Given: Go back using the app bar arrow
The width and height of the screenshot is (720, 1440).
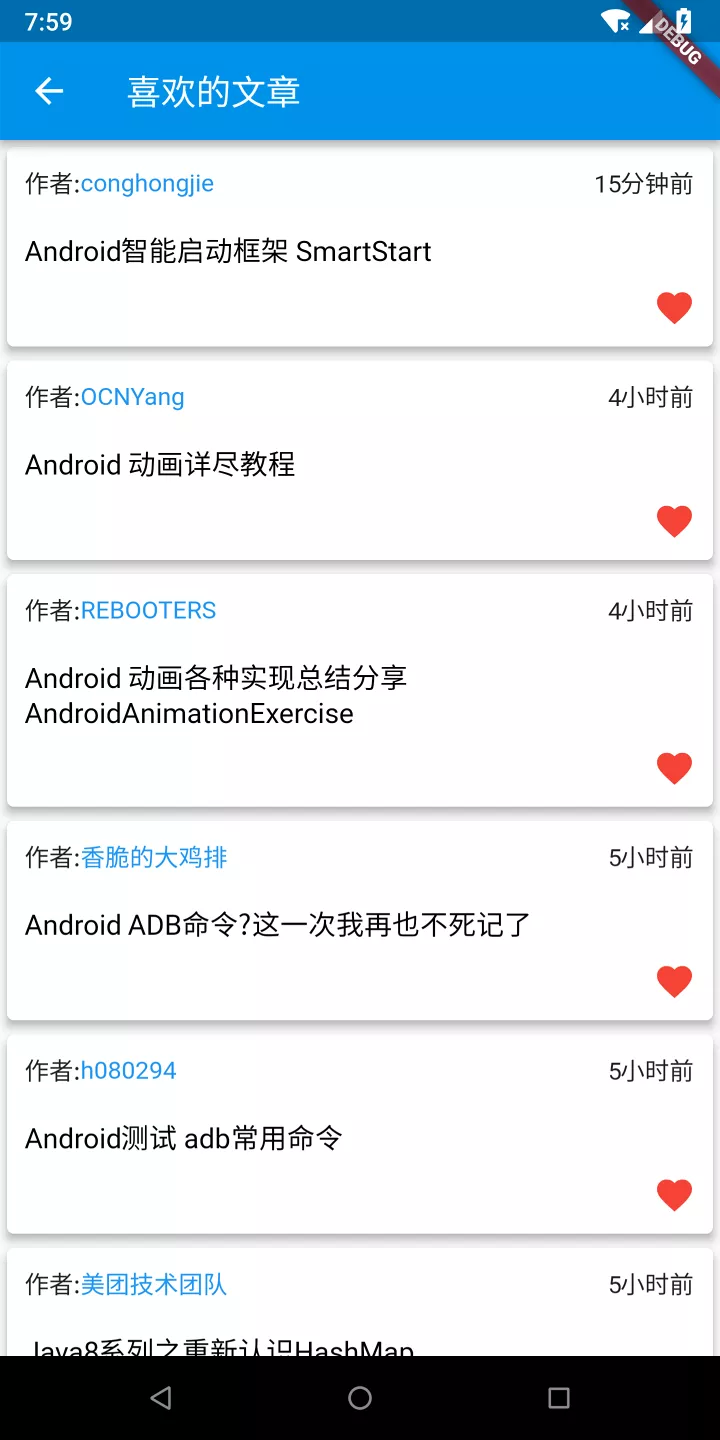Looking at the screenshot, I should point(49,91).
